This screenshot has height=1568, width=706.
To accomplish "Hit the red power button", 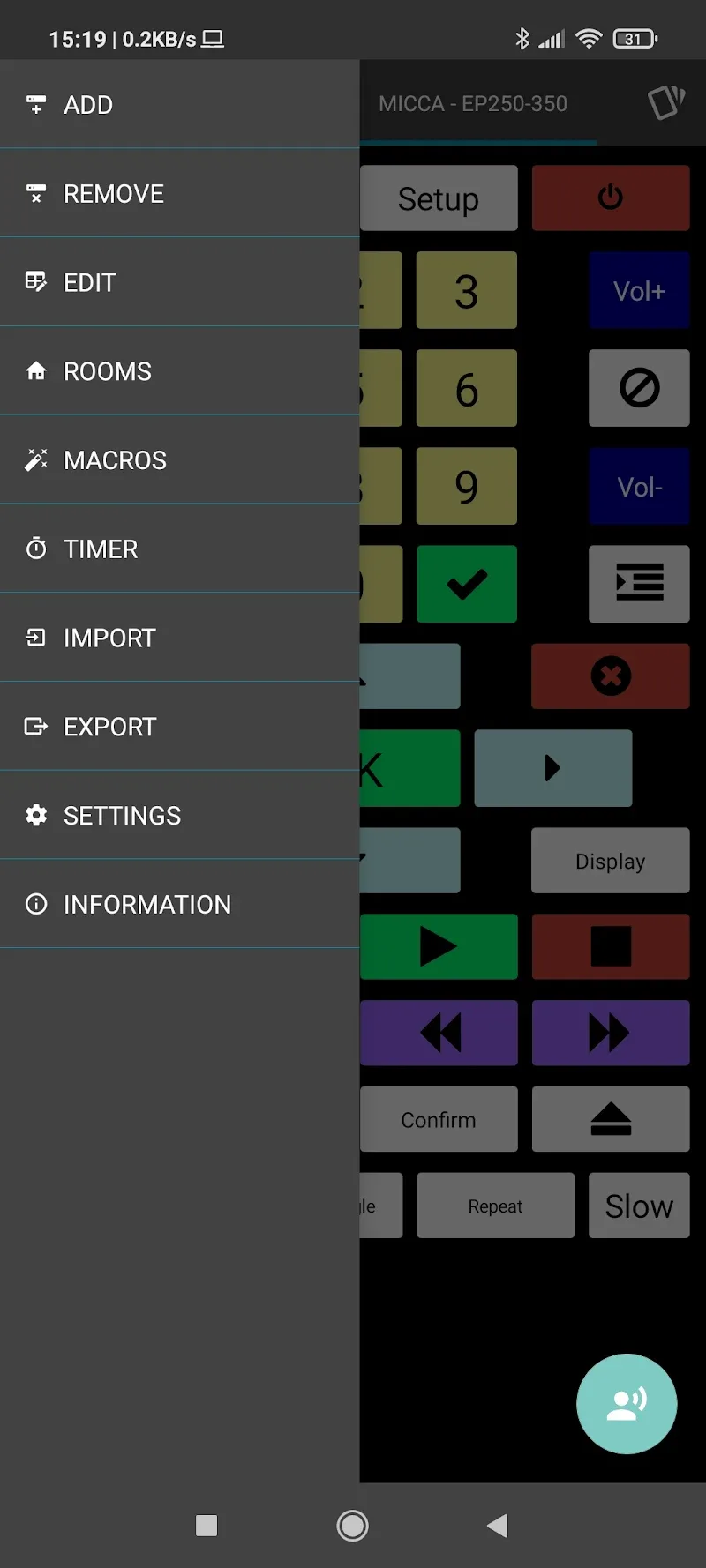I will click(x=610, y=198).
